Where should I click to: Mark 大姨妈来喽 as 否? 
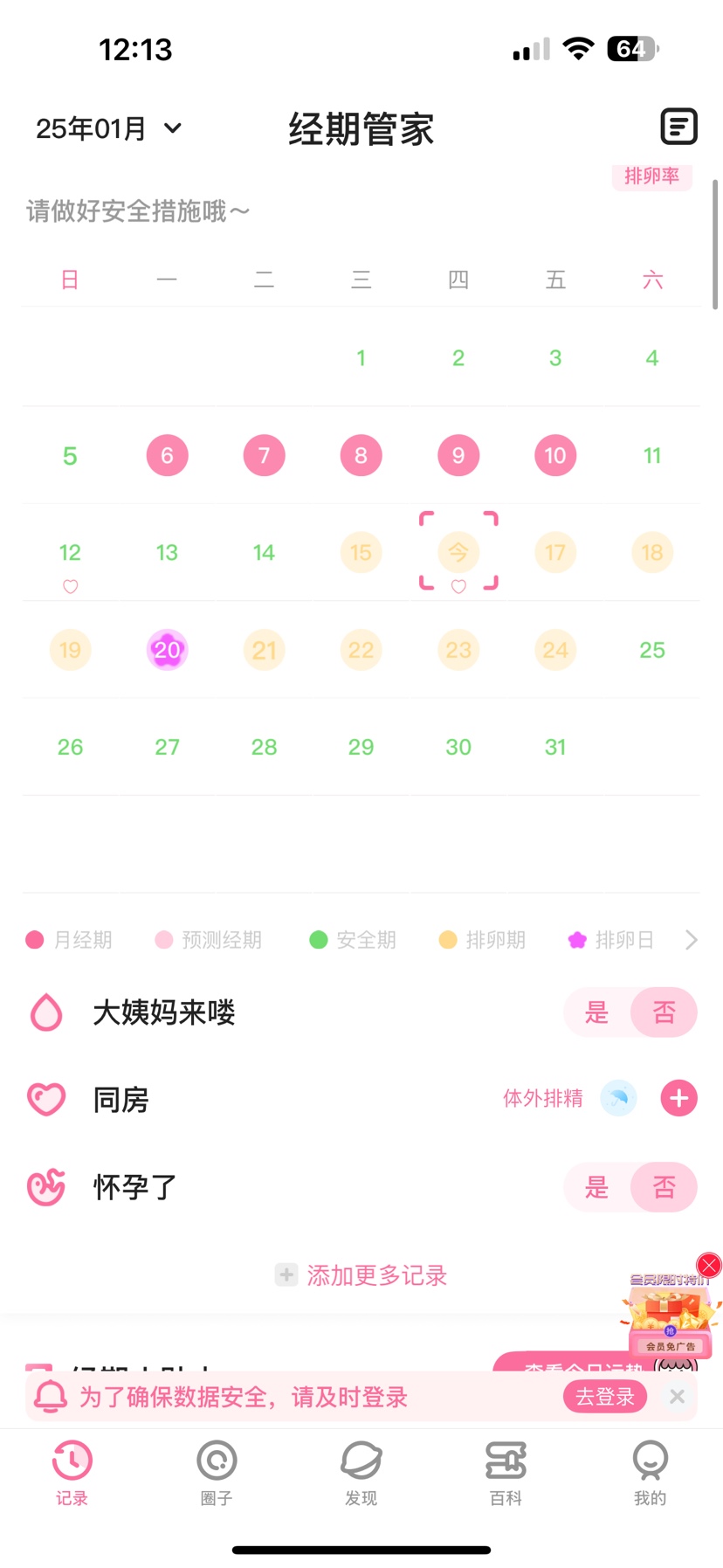tap(664, 1012)
